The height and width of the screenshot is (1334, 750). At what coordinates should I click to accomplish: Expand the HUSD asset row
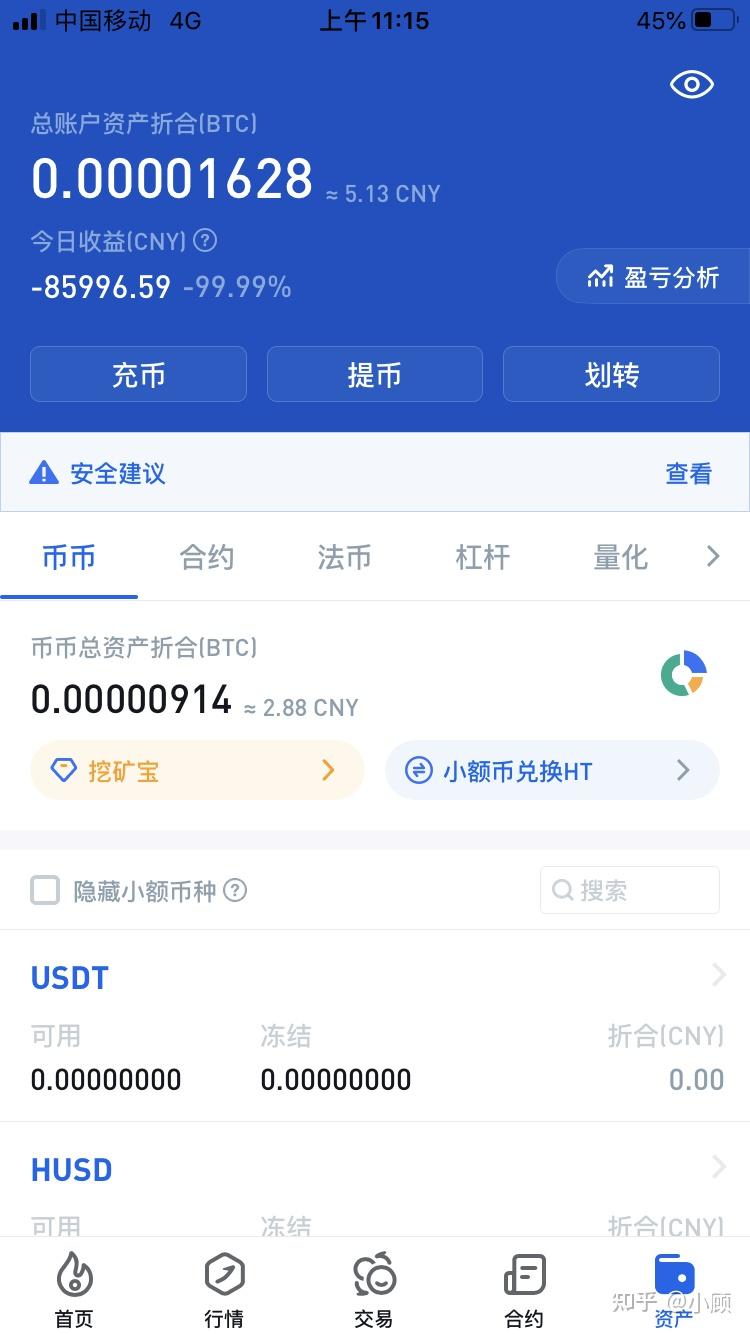718,1167
